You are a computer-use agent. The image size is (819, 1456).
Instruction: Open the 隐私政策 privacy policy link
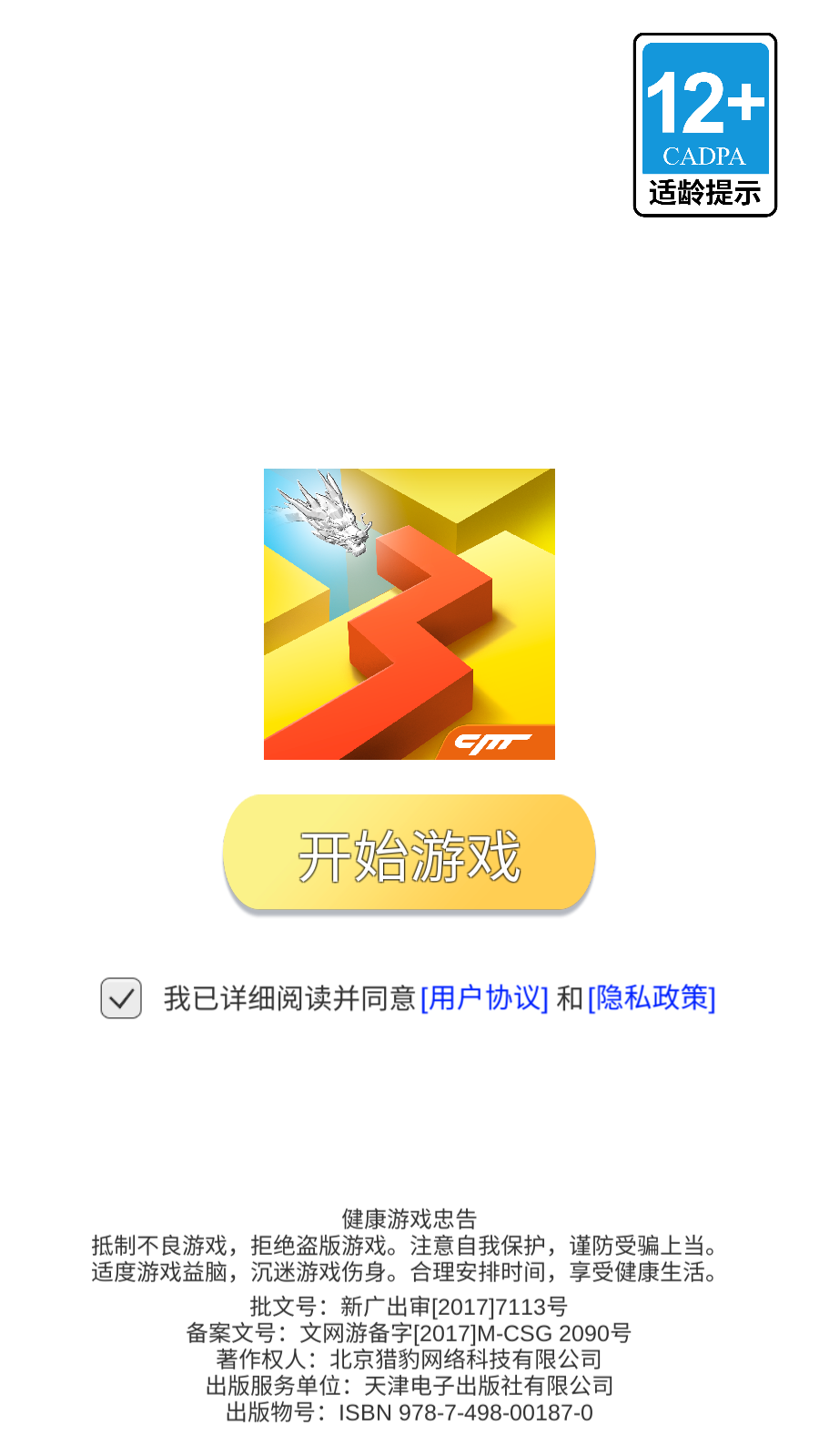pyautogui.click(x=652, y=998)
